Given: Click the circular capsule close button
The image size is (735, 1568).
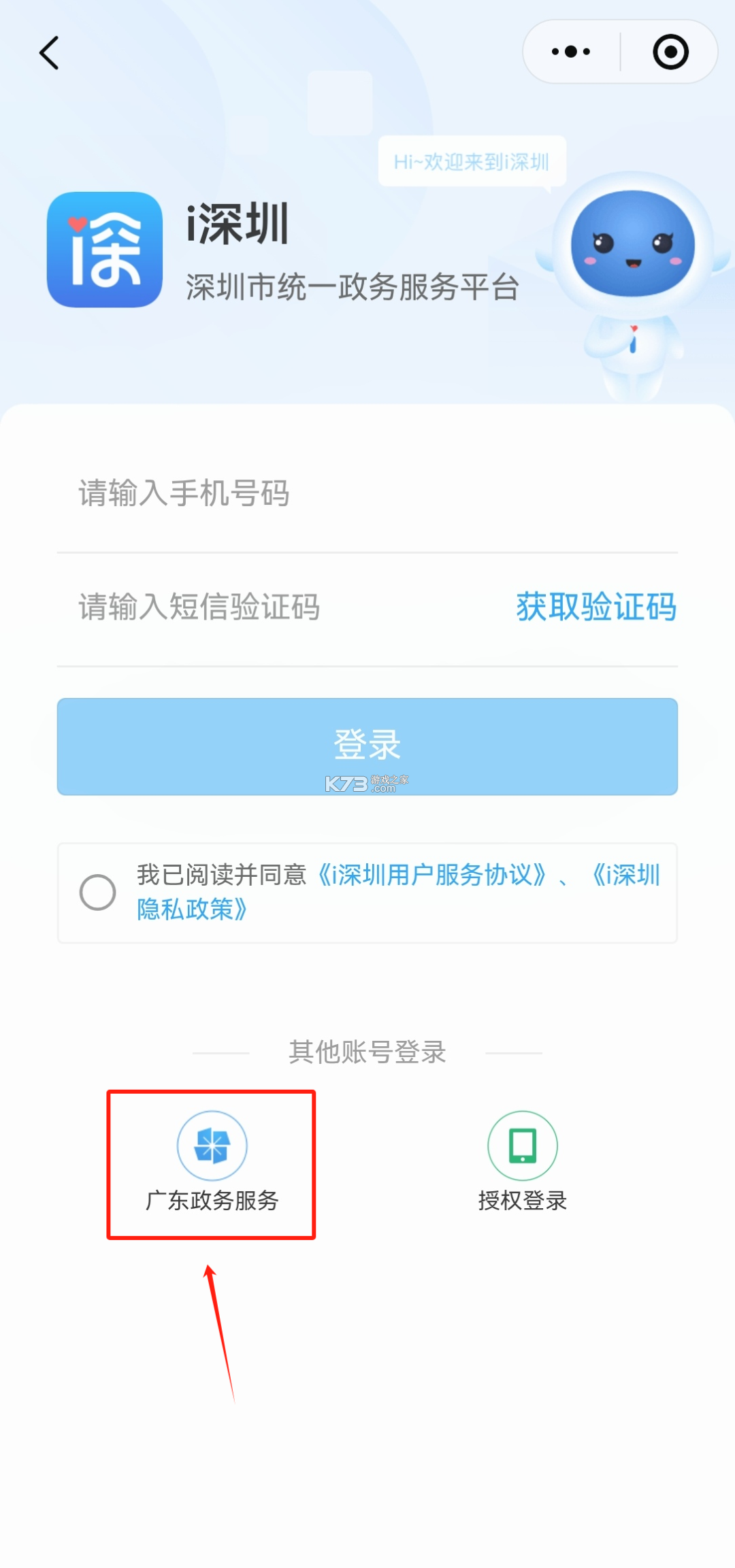Looking at the screenshot, I should (670, 51).
